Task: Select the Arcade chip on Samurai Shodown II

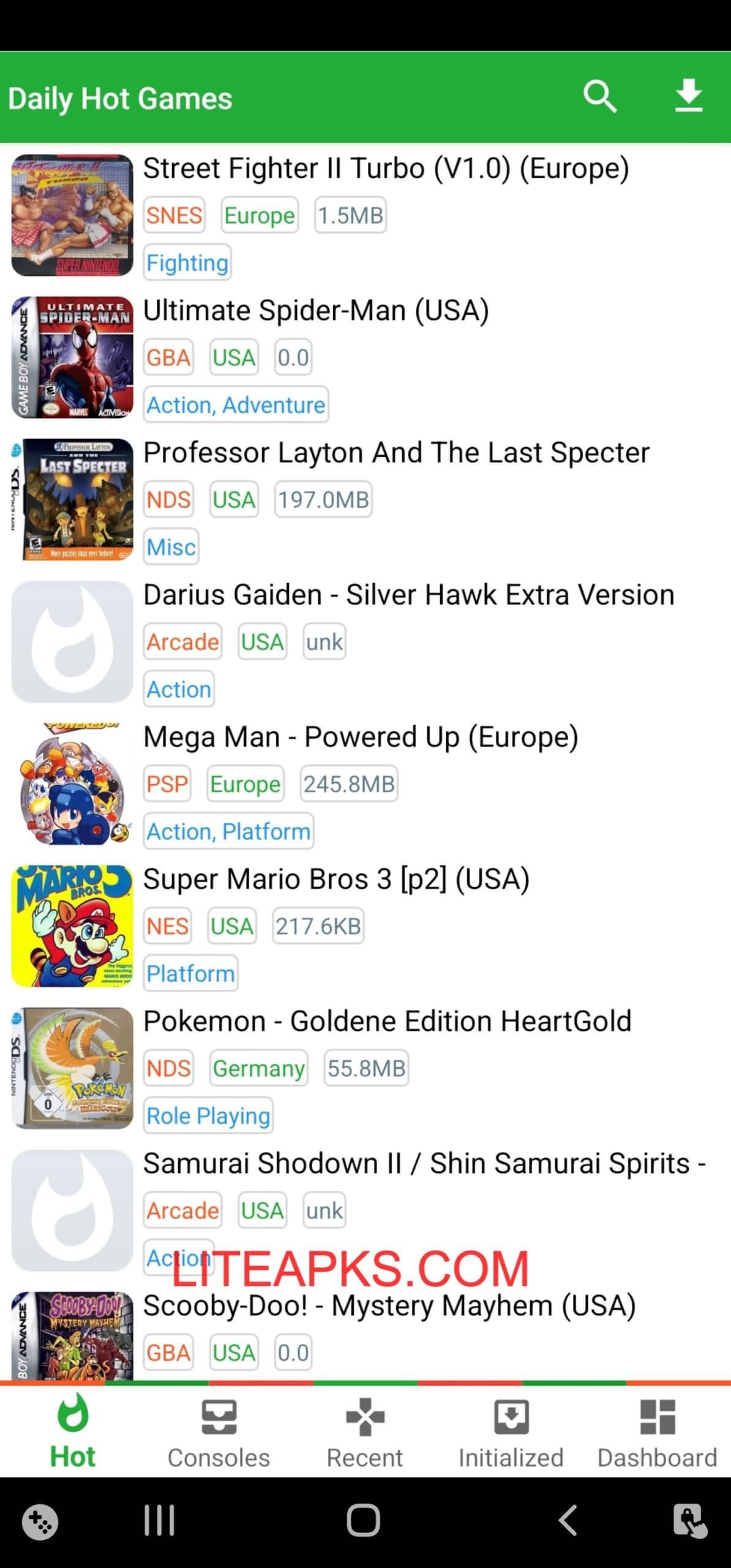Action: point(182,1210)
